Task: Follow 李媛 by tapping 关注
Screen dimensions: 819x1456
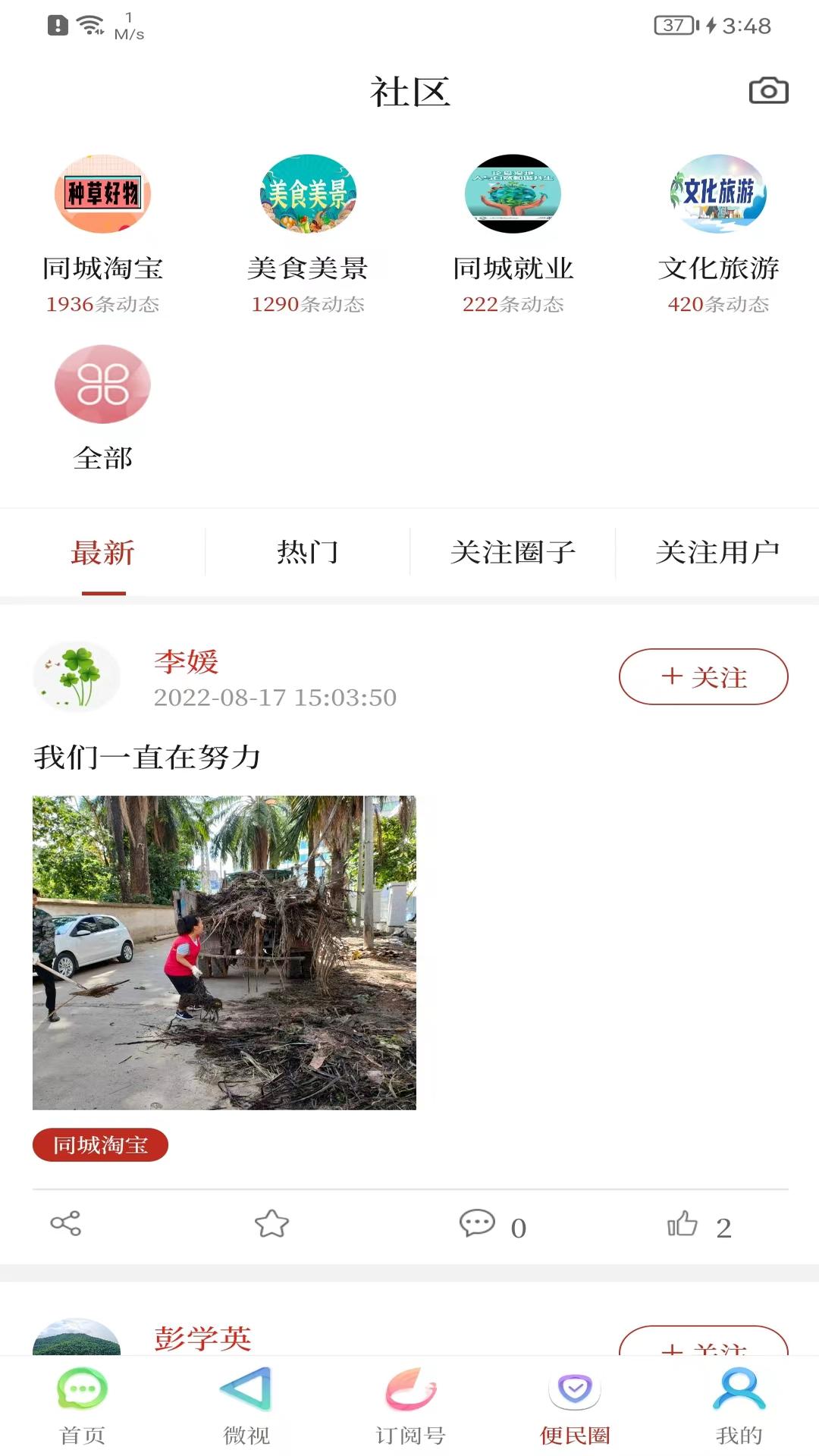Action: [703, 676]
